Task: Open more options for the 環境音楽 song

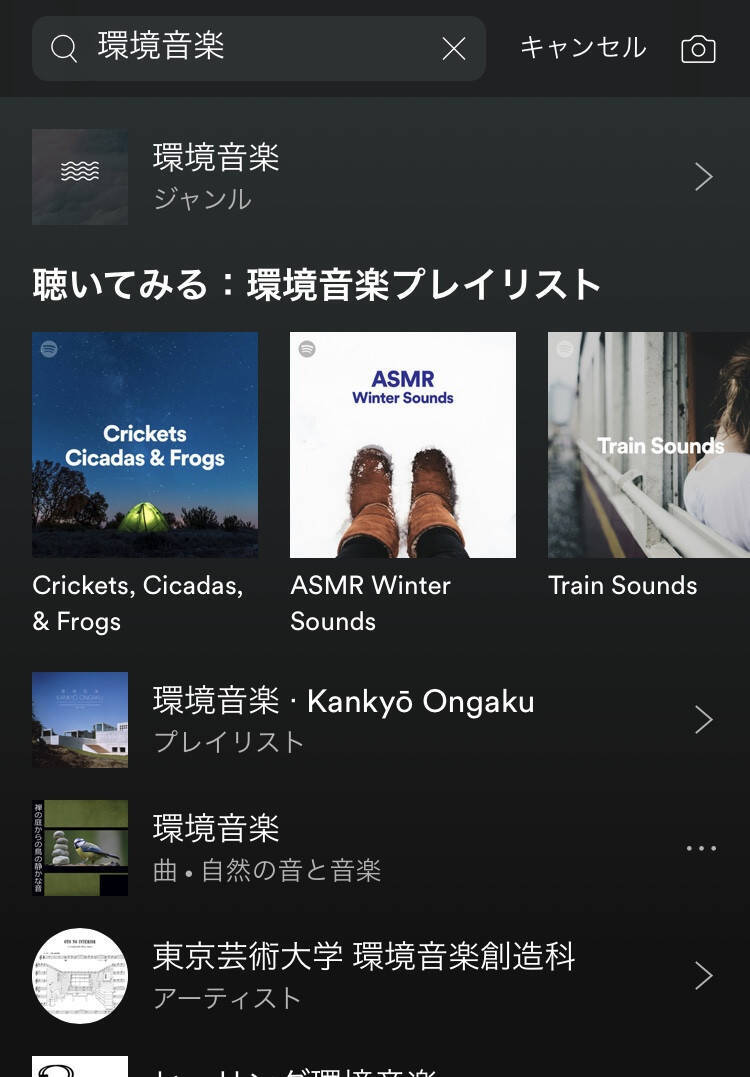Action: coord(701,848)
